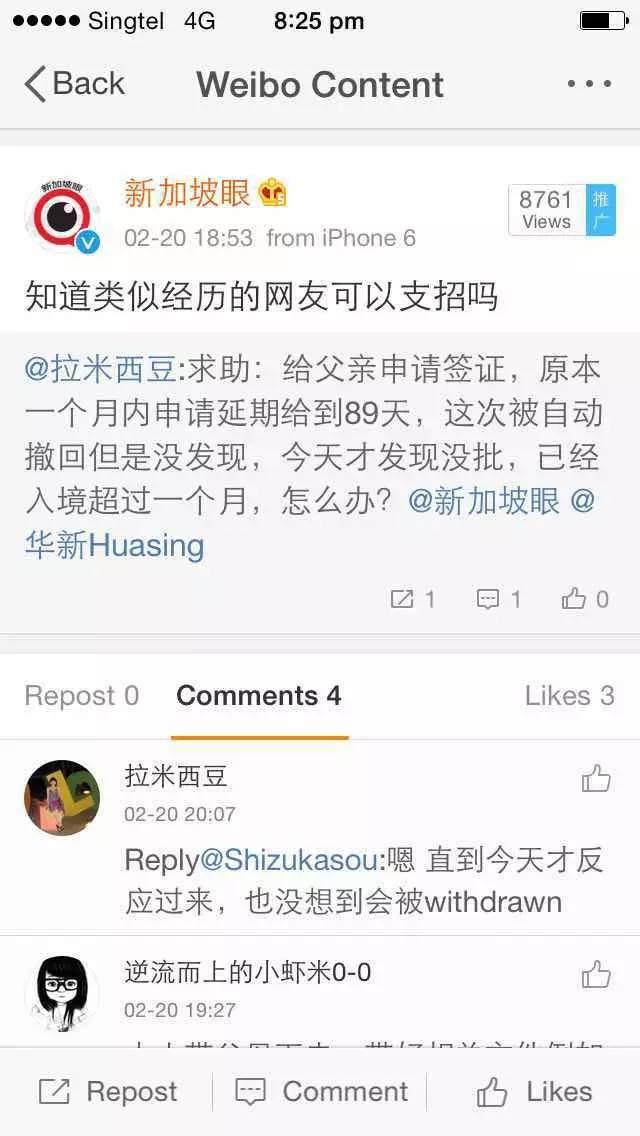Viewport: 640px width, 1136px height.
Task: Go back to the previous screen
Action: (75, 84)
